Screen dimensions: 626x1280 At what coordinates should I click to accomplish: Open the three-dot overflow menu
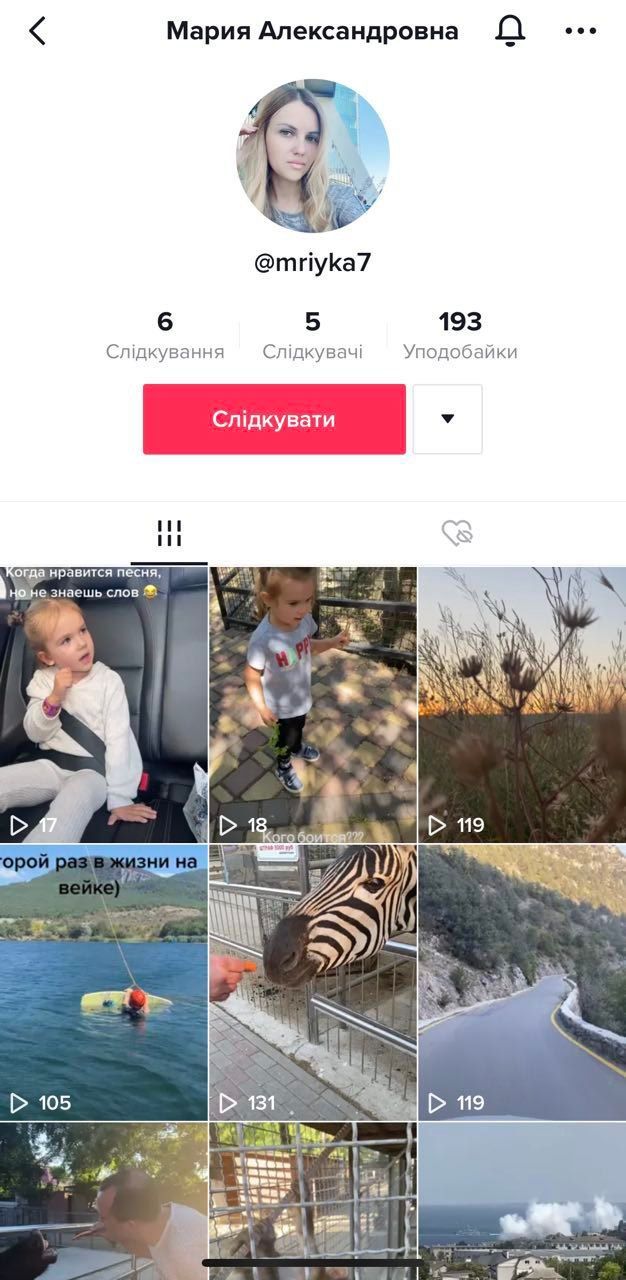click(581, 31)
